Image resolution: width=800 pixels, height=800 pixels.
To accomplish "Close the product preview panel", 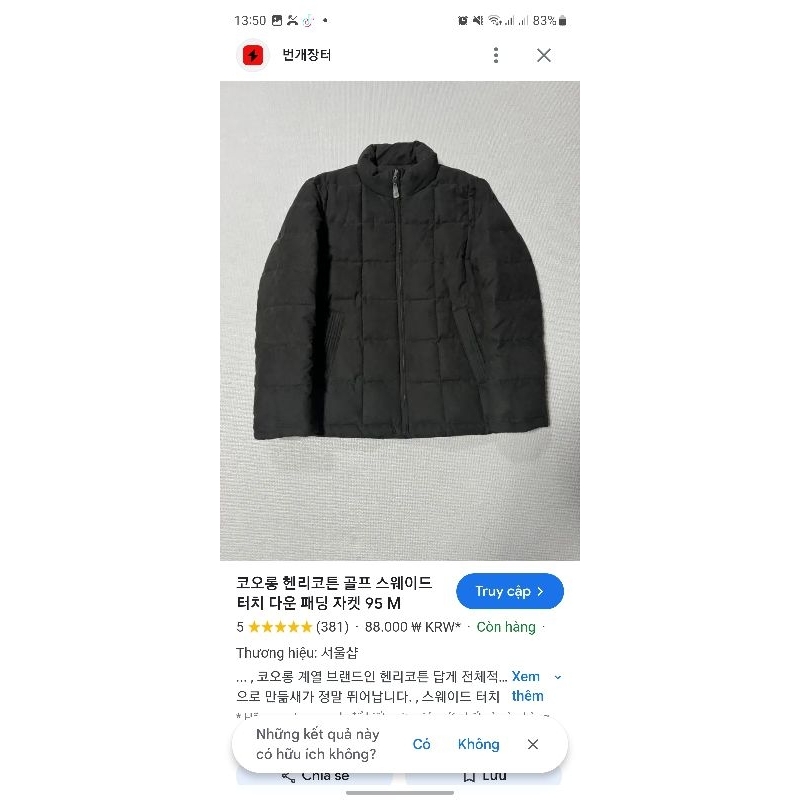I will tap(544, 56).
